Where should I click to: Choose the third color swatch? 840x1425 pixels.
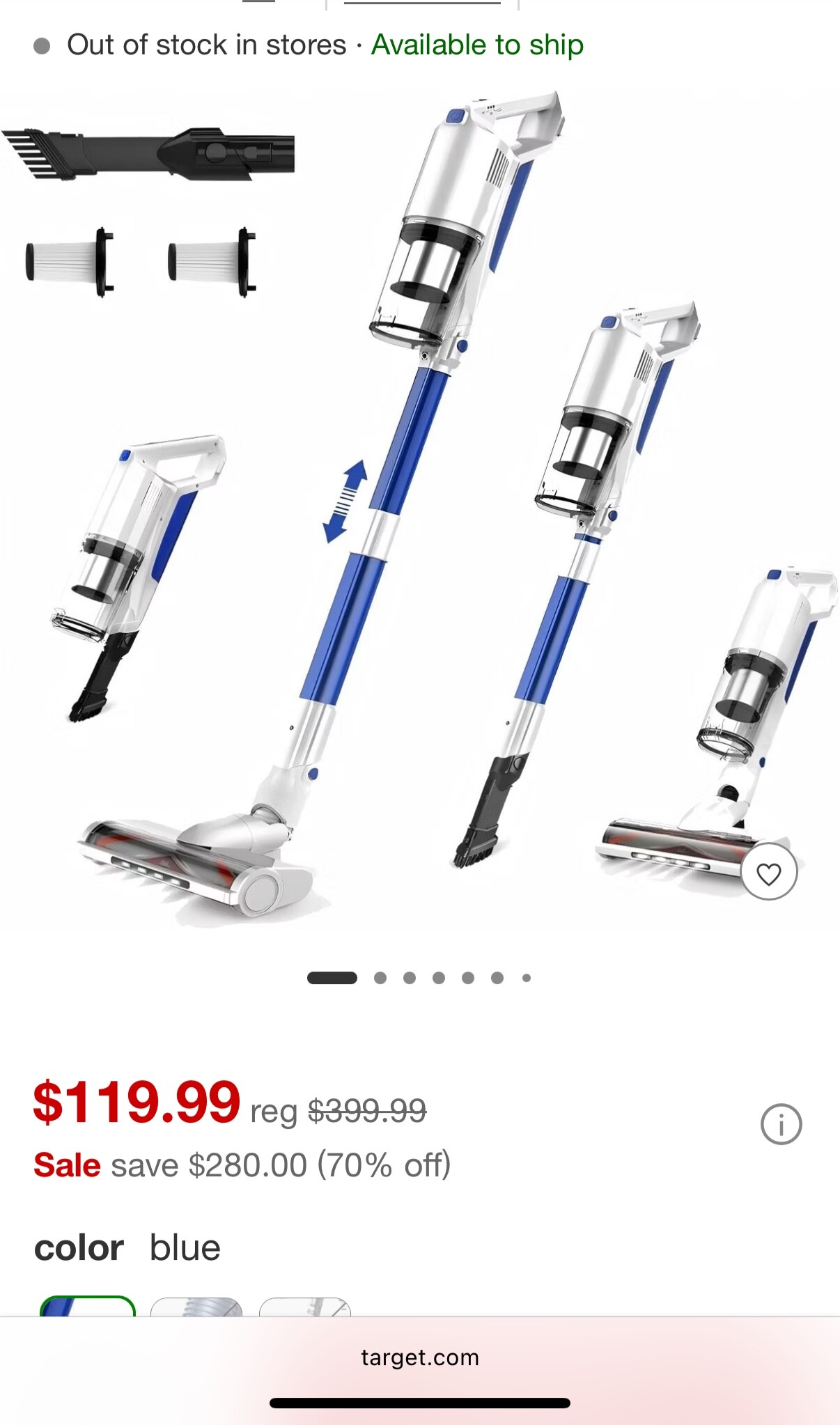pos(305,1307)
